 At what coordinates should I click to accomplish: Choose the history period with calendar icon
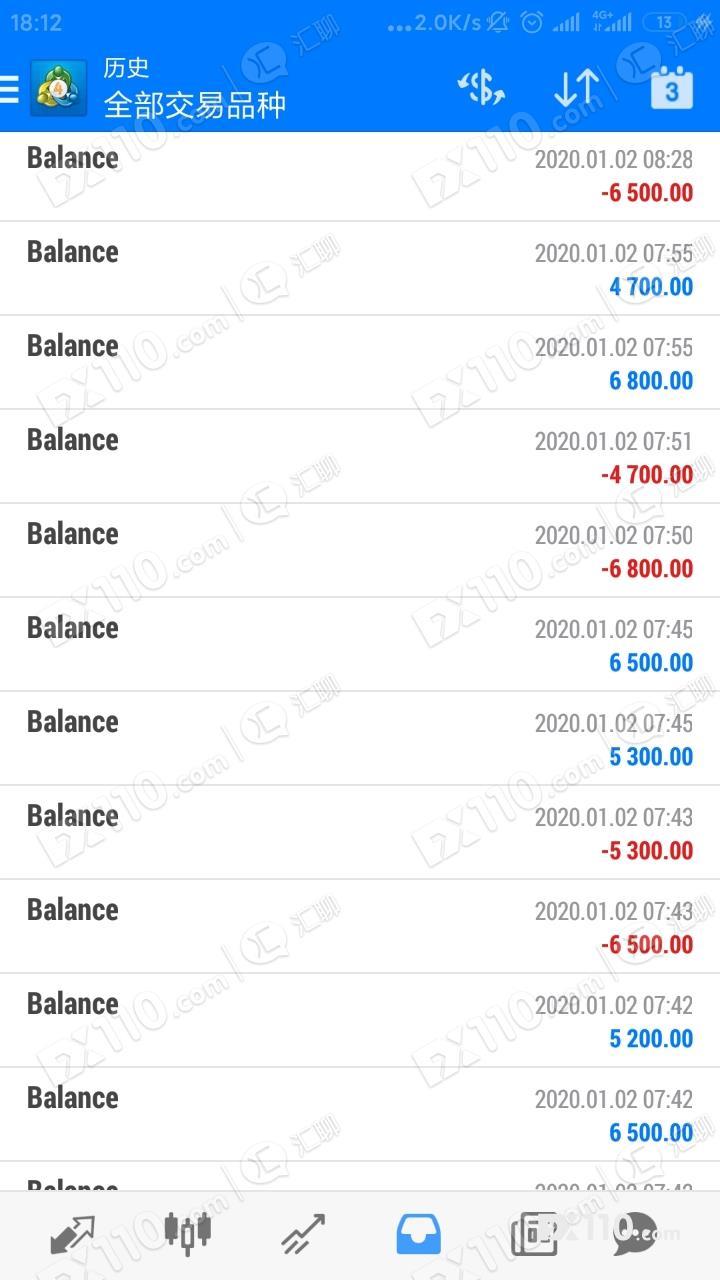point(671,89)
